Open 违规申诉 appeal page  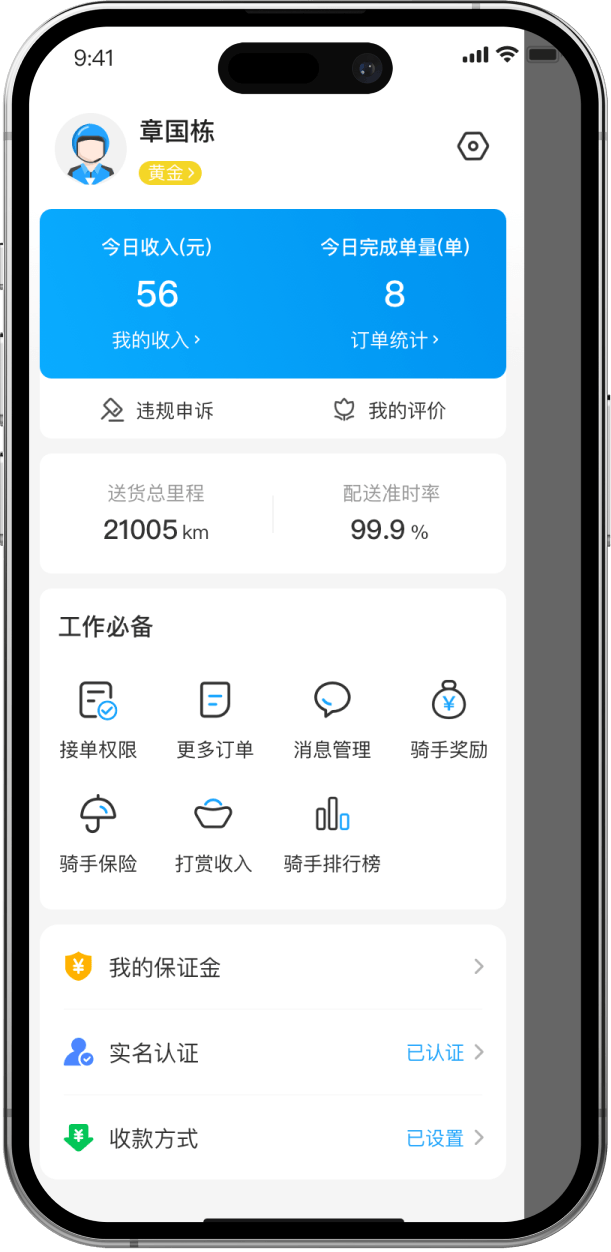coord(157,410)
